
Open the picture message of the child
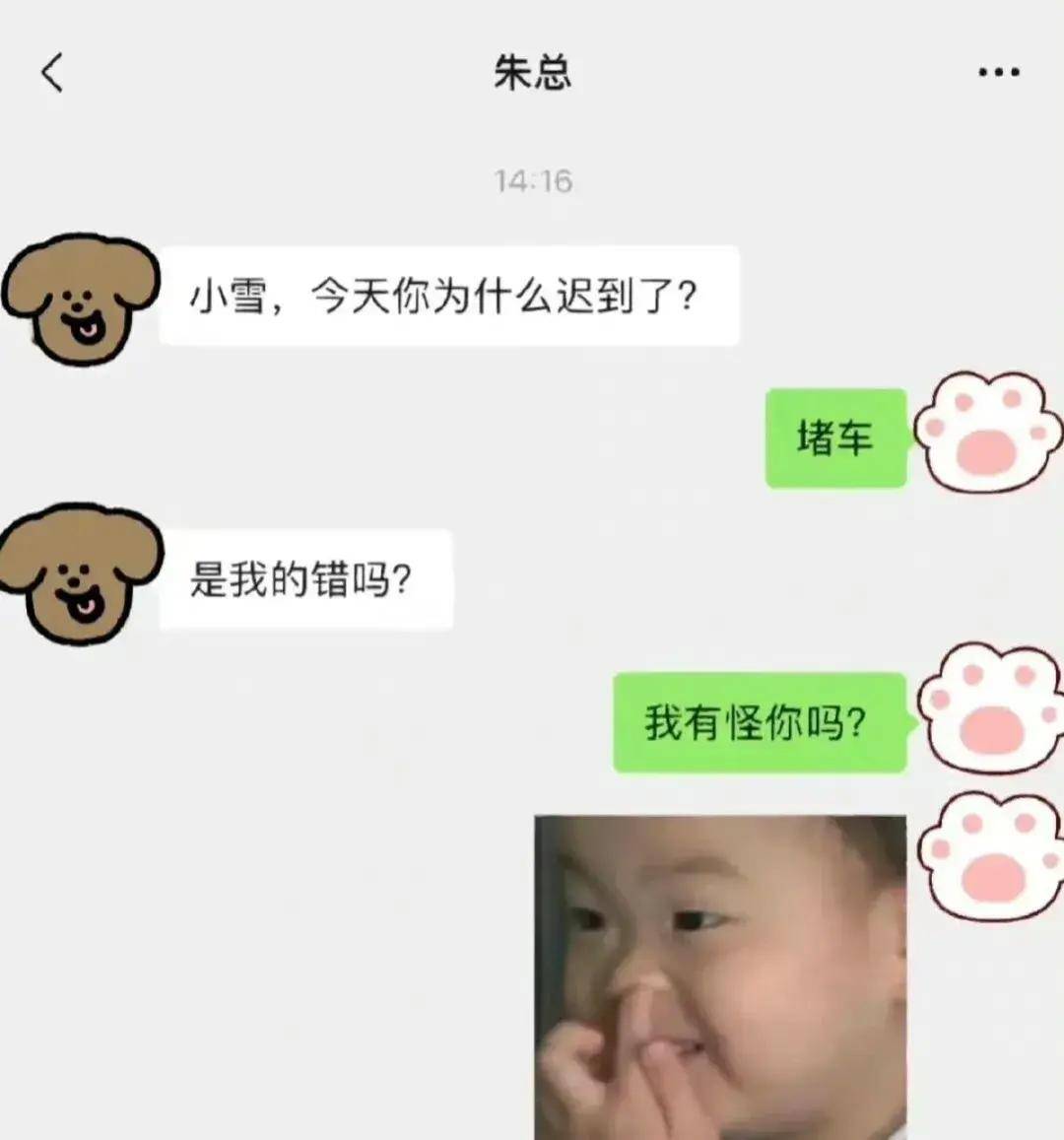pyautogui.click(x=720, y=975)
